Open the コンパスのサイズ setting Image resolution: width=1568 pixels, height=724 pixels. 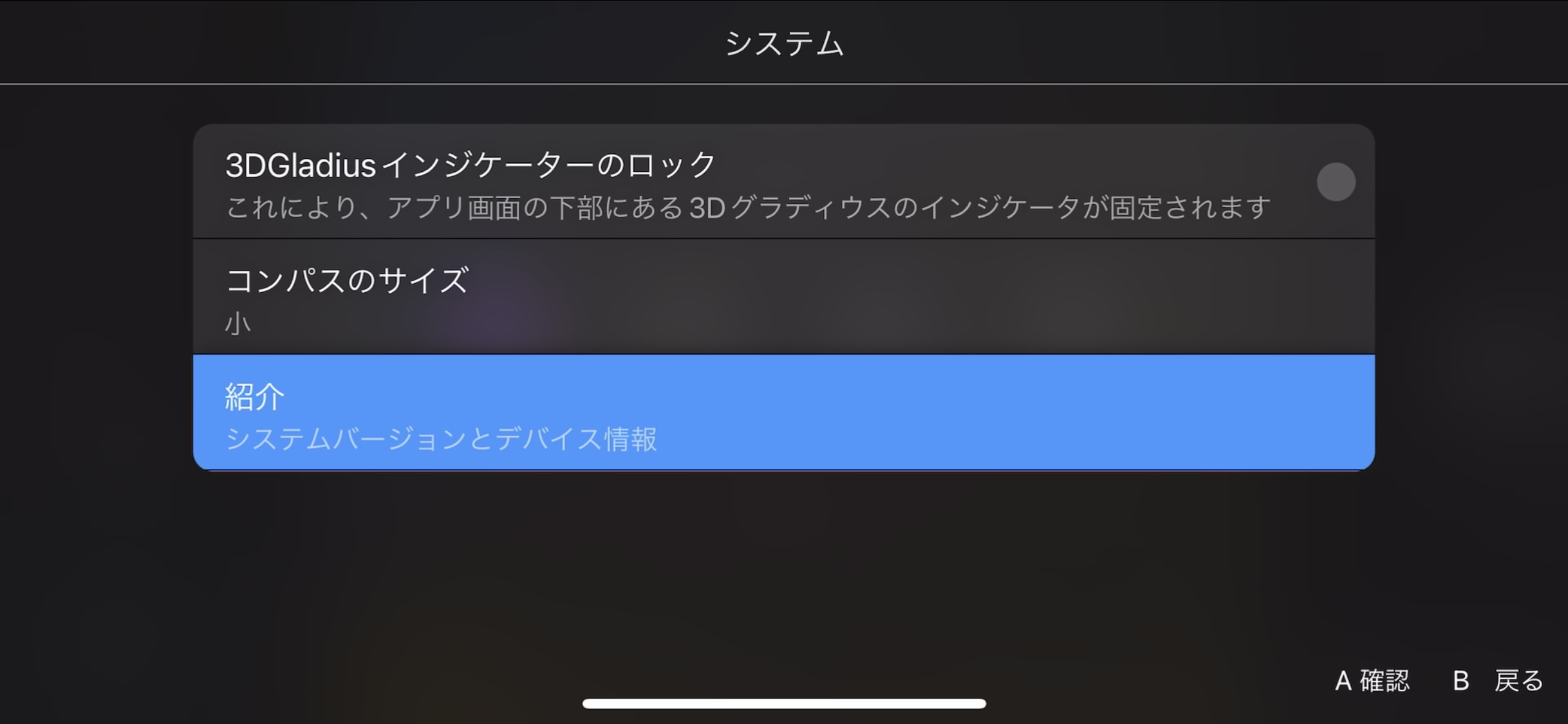tap(783, 297)
